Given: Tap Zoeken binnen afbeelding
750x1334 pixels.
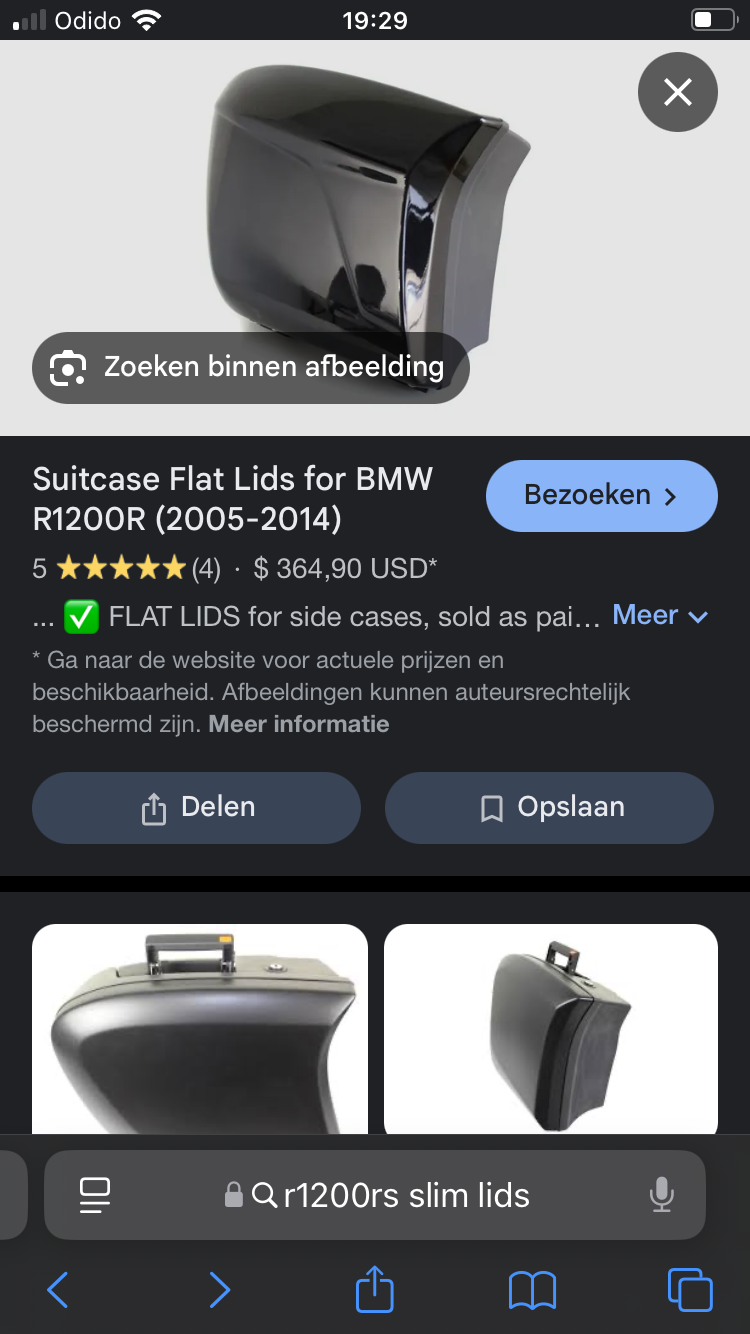Looking at the screenshot, I should point(250,367).
